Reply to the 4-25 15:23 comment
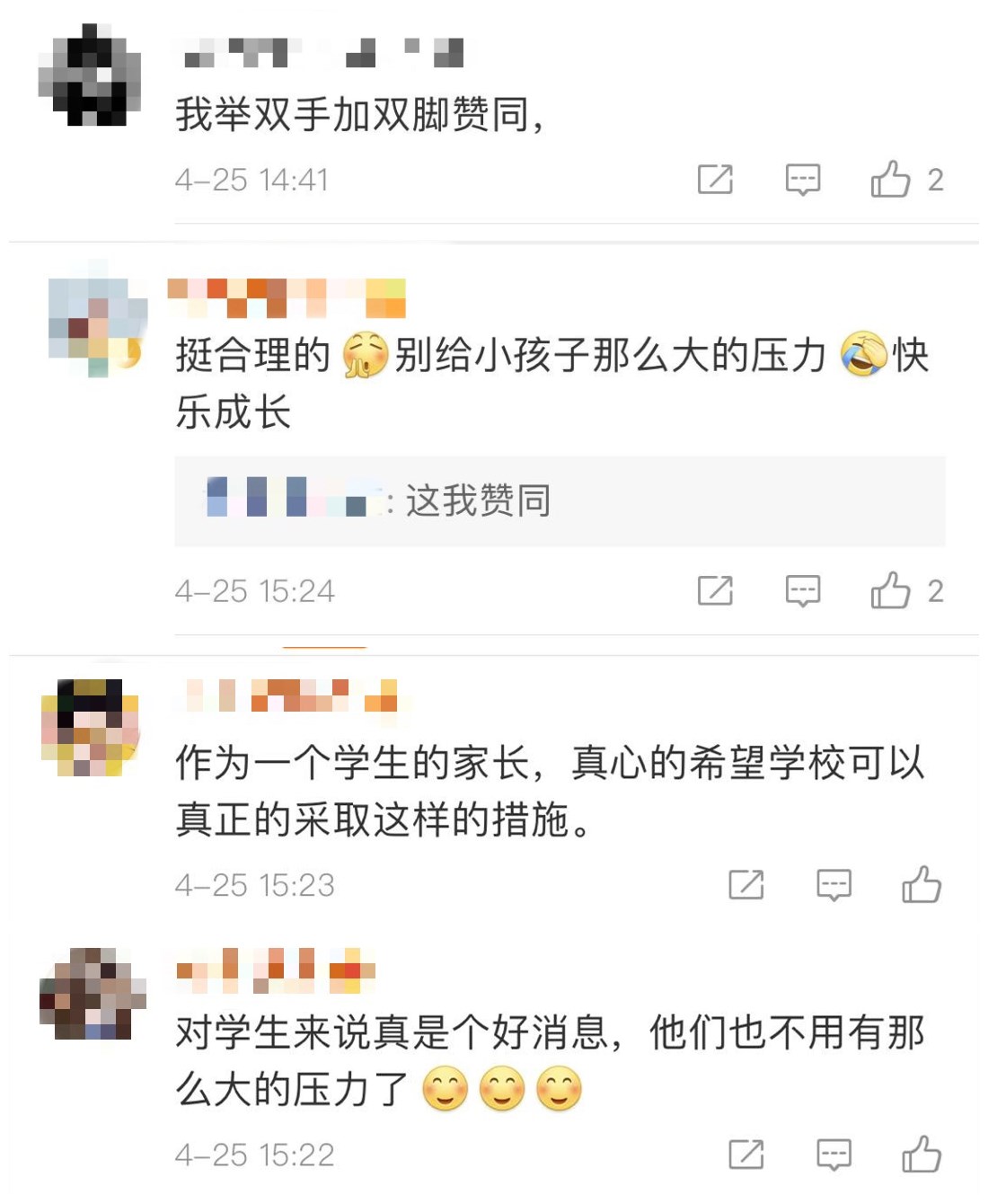This screenshot has width=988, height=1204. pos(834,885)
